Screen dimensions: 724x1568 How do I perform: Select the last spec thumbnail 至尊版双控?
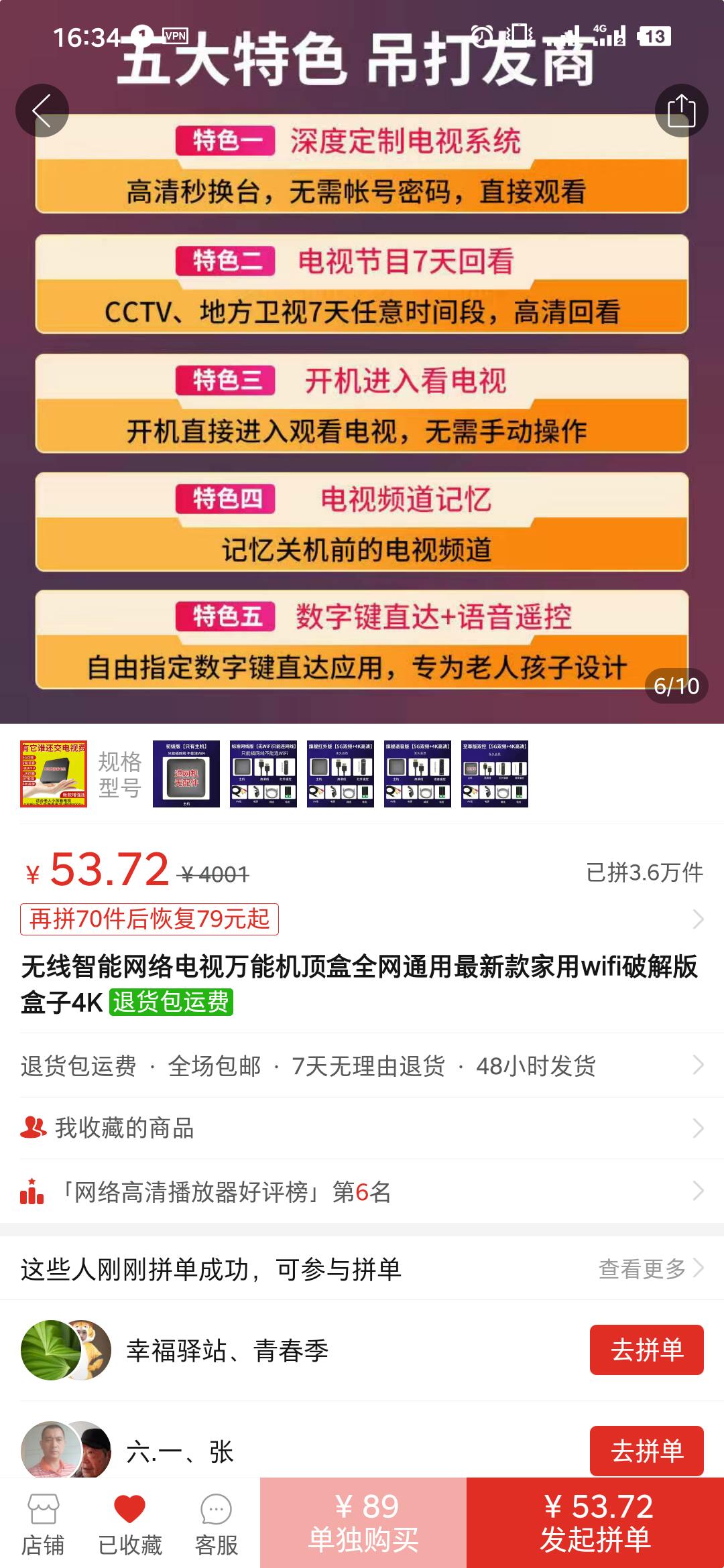(495, 774)
